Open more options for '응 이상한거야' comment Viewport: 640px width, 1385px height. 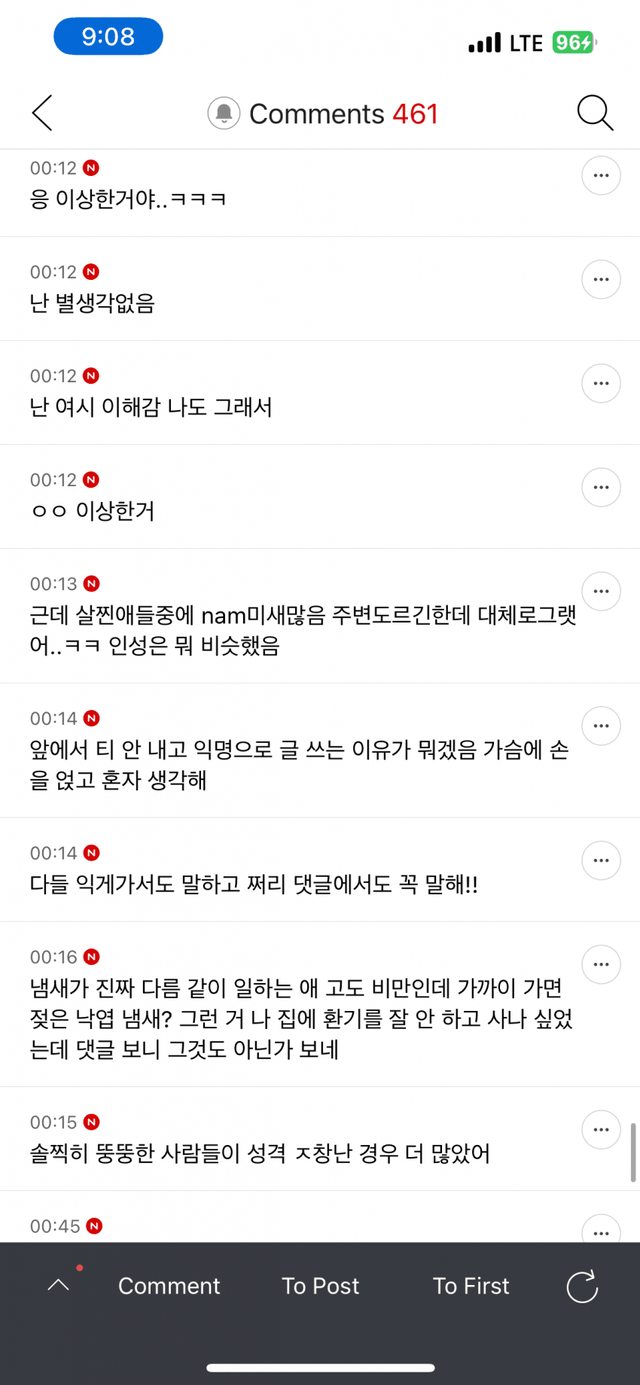coord(601,175)
